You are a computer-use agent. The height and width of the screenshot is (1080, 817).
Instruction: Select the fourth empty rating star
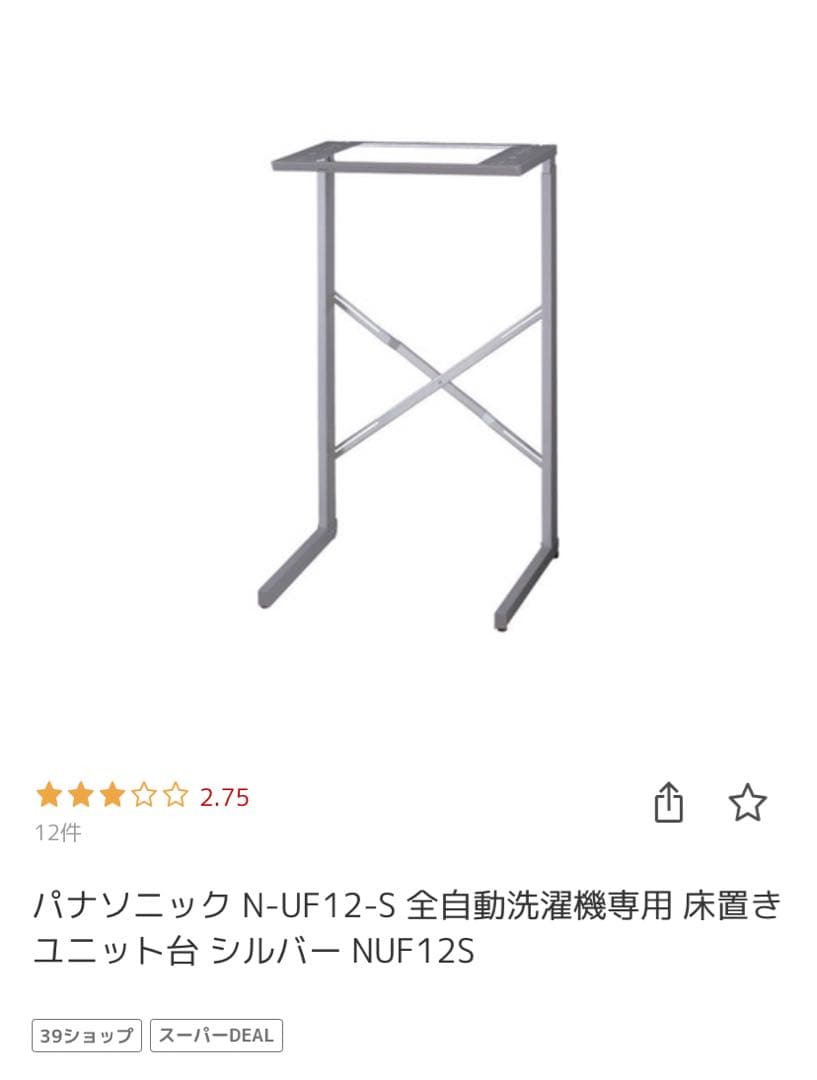click(x=146, y=796)
